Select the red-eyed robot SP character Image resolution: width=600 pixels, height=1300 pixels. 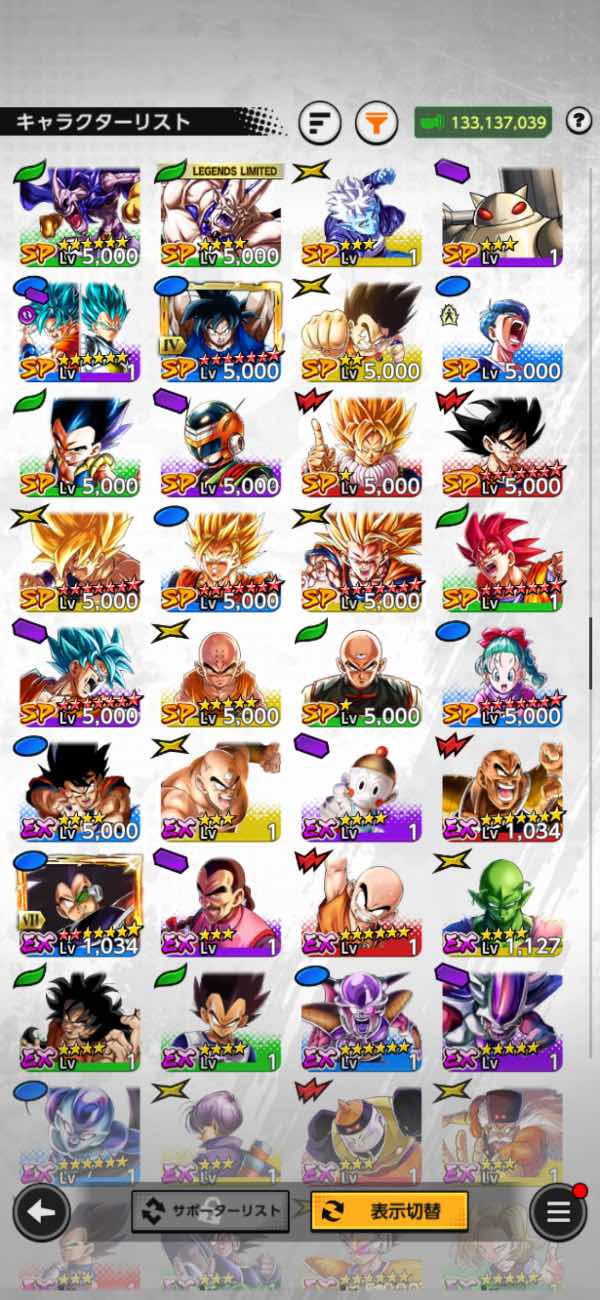[502, 217]
